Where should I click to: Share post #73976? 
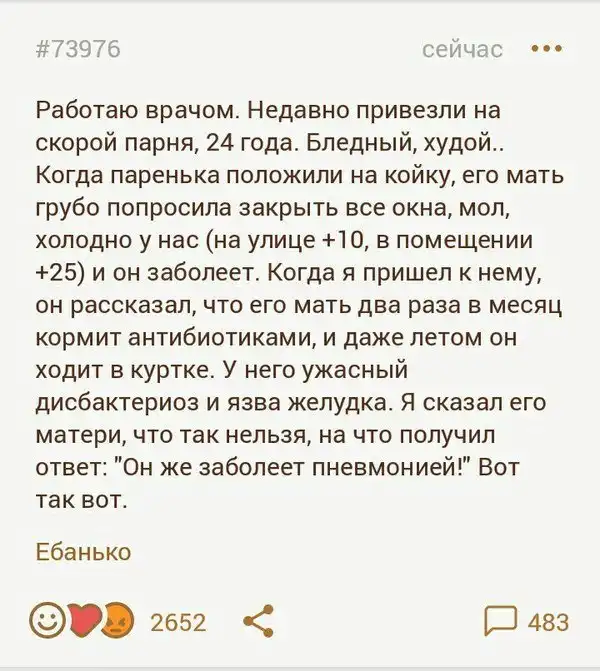click(x=259, y=622)
